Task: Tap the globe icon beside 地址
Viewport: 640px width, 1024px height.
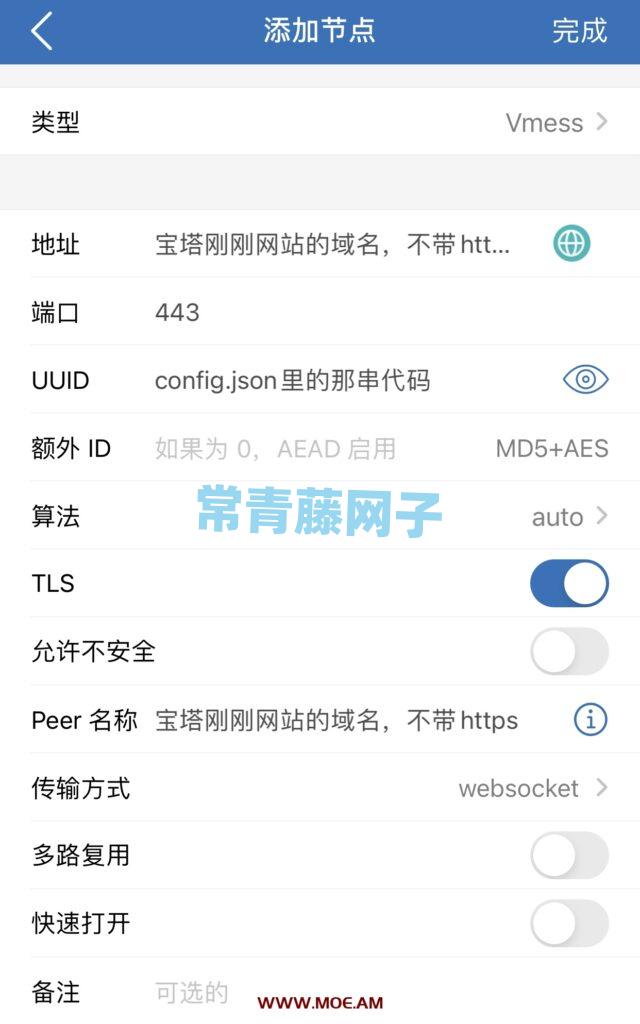Action: tap(572, 244)
